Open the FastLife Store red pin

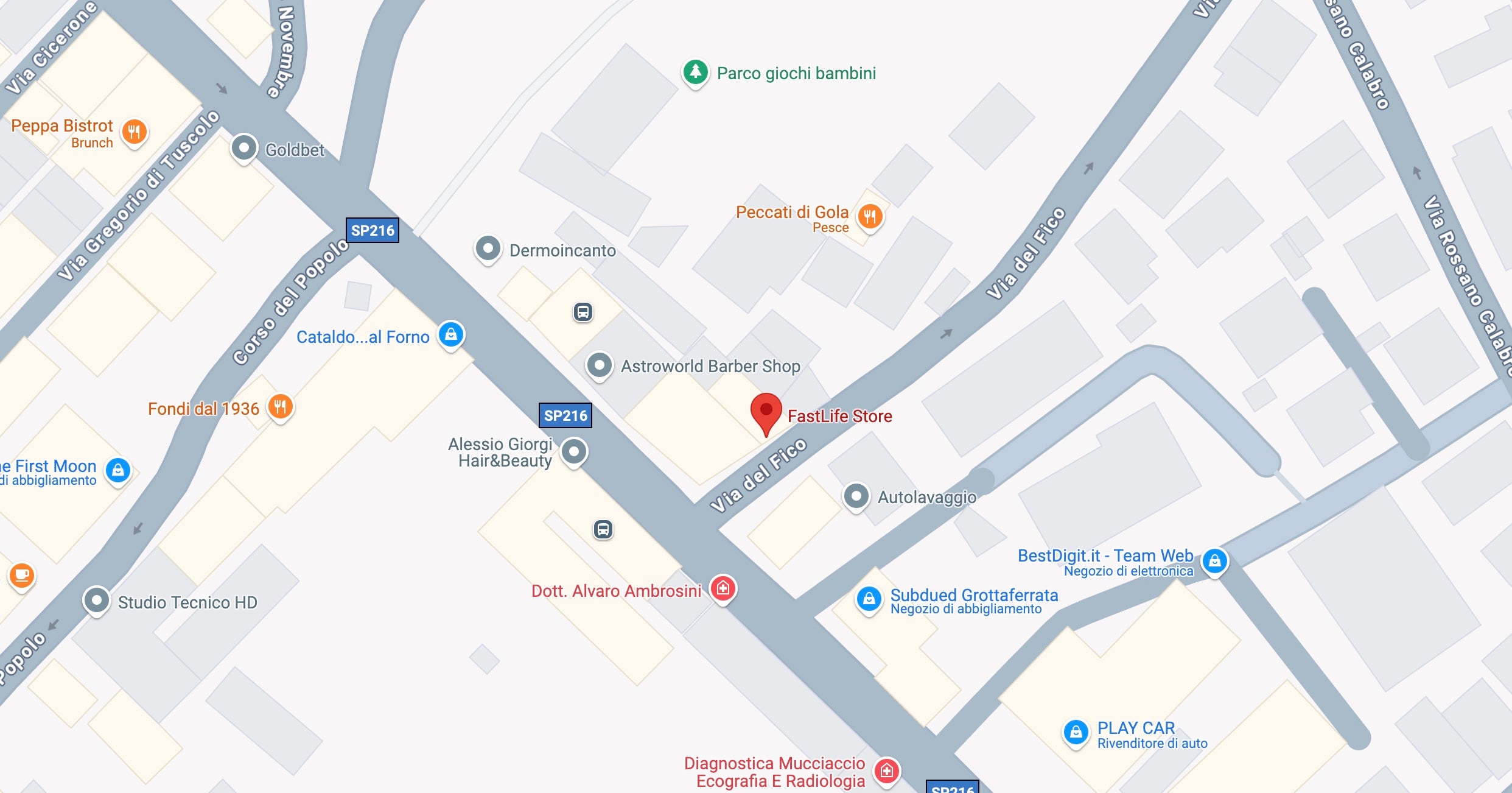click(766, 412)
